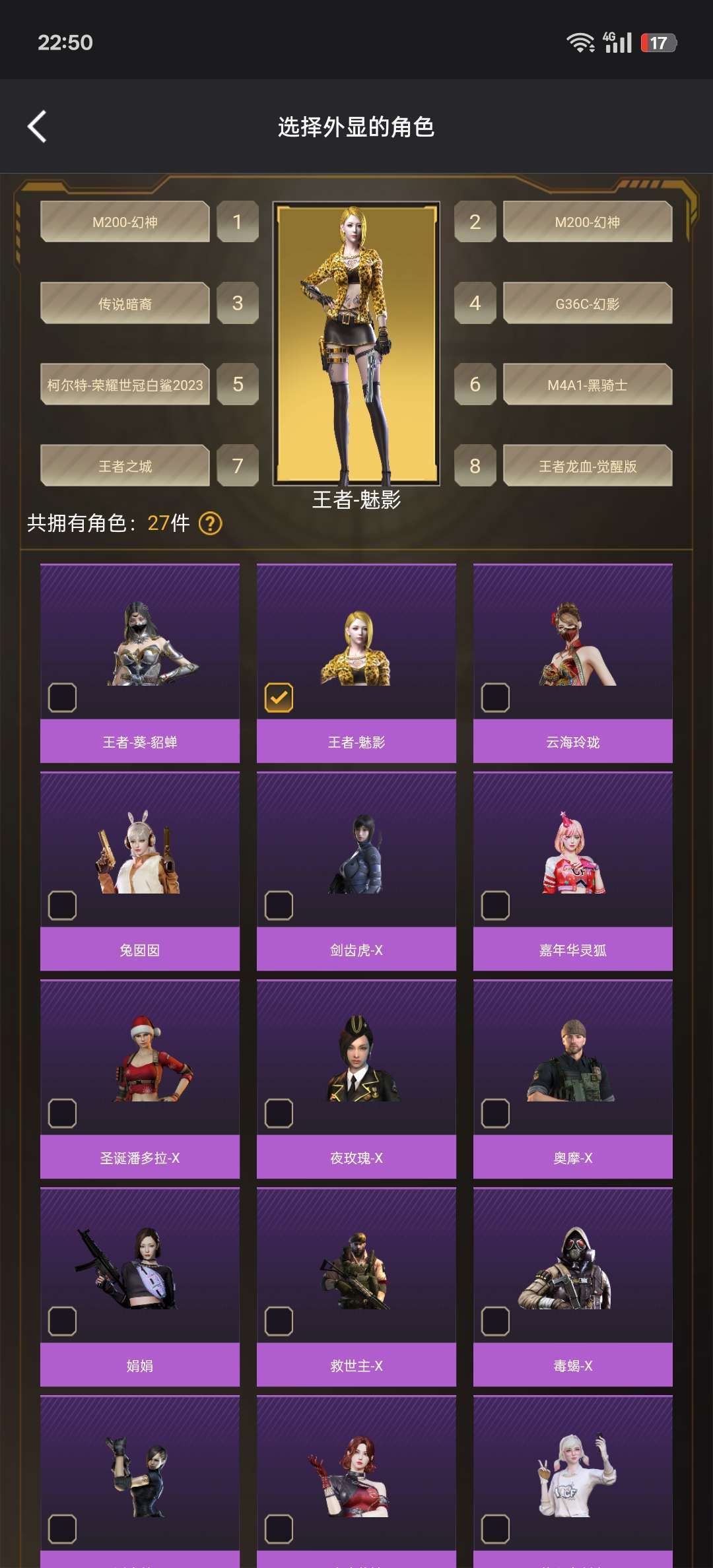Tick the 娟娟 character checkbox

pyautogui.click(x=63, y=1321)
